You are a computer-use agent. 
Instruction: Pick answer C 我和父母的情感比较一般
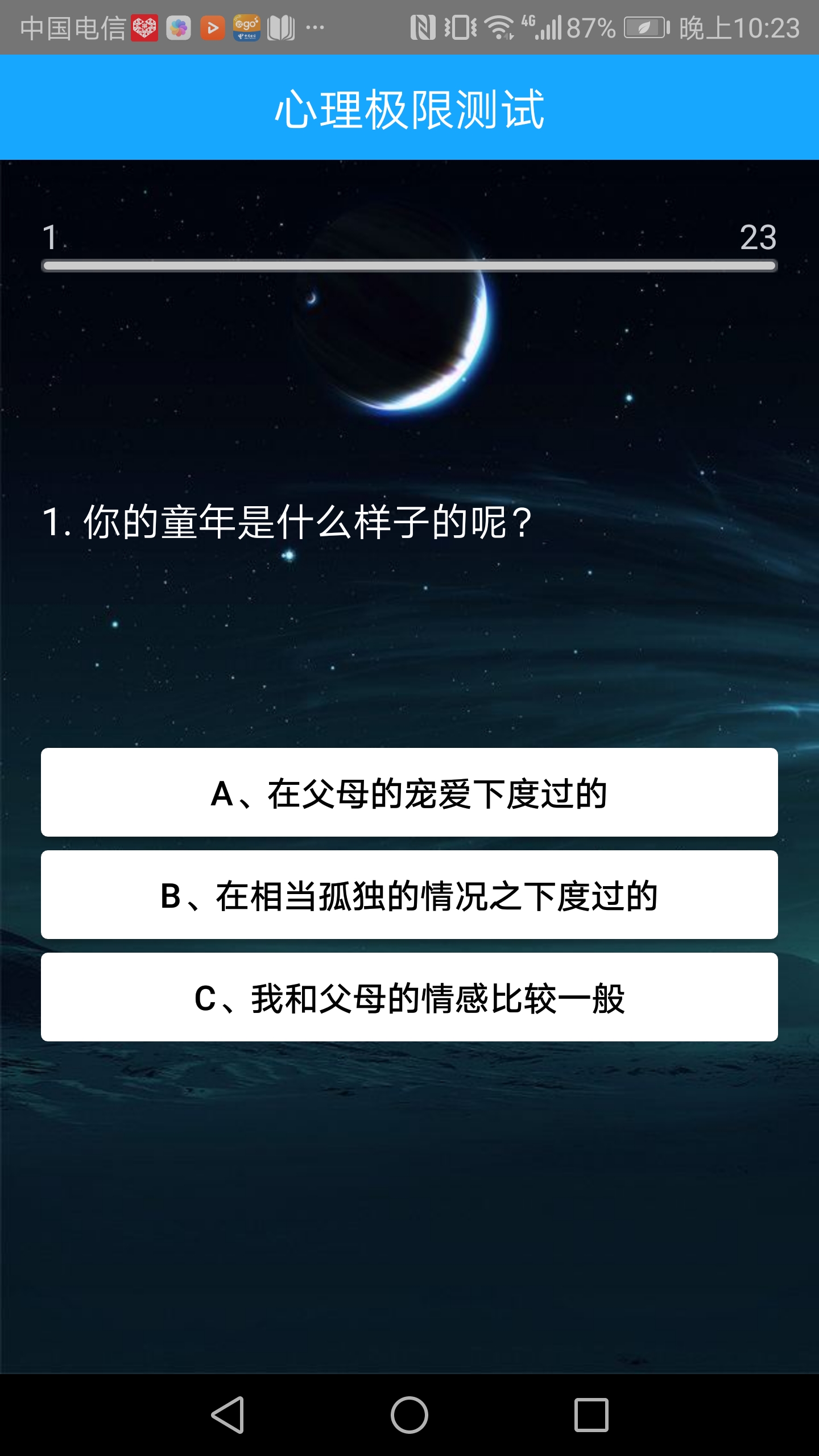pyautogui.click(x=409, y=997)
